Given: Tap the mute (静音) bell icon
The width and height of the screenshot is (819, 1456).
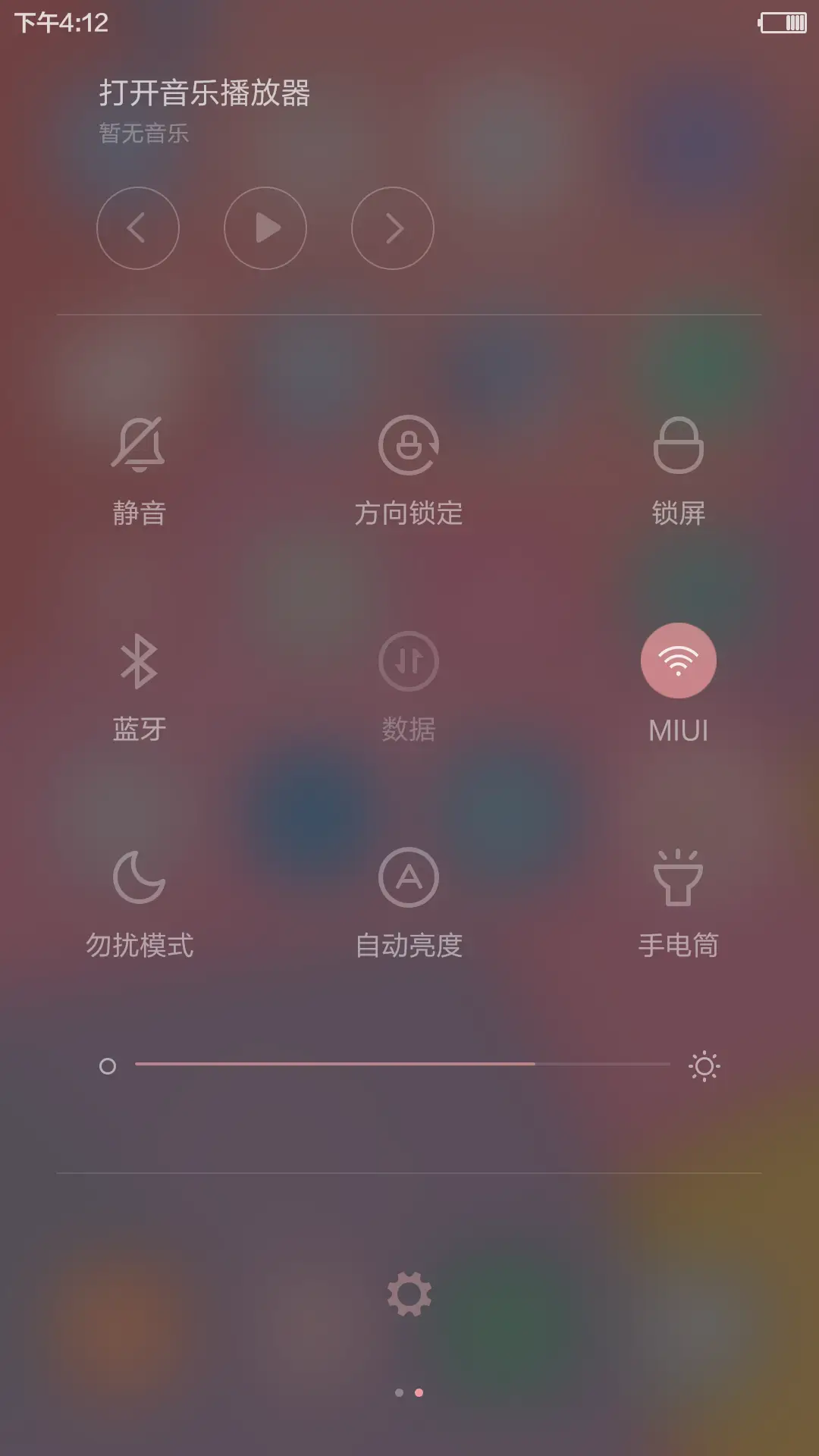Looking at the screenshot, I should coord(138,447).
